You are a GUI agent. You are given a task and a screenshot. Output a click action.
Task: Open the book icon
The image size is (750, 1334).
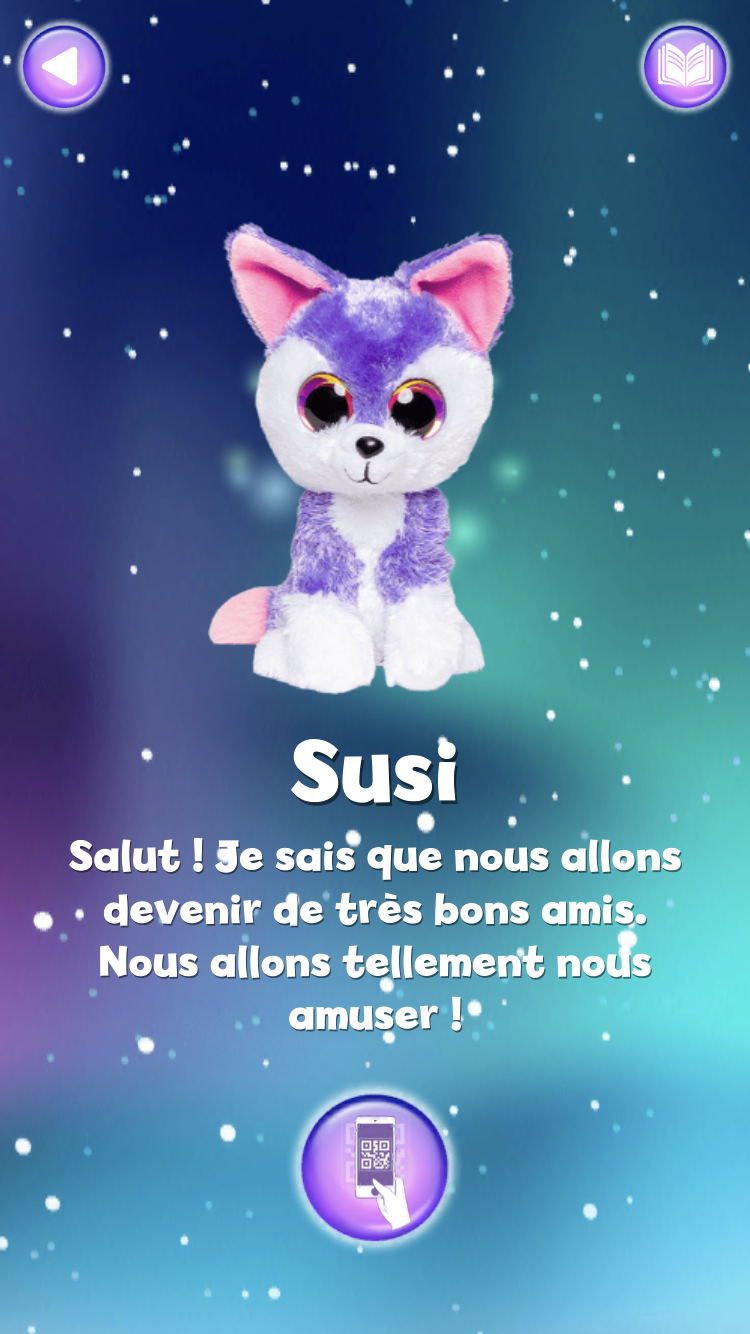point(685,67)
